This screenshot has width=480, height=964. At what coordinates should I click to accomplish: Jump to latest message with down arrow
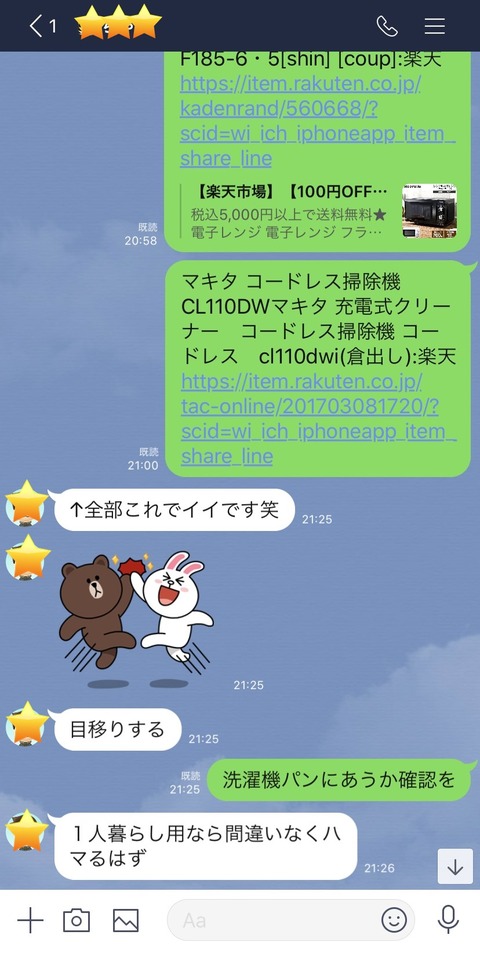[x=455, y=866]
